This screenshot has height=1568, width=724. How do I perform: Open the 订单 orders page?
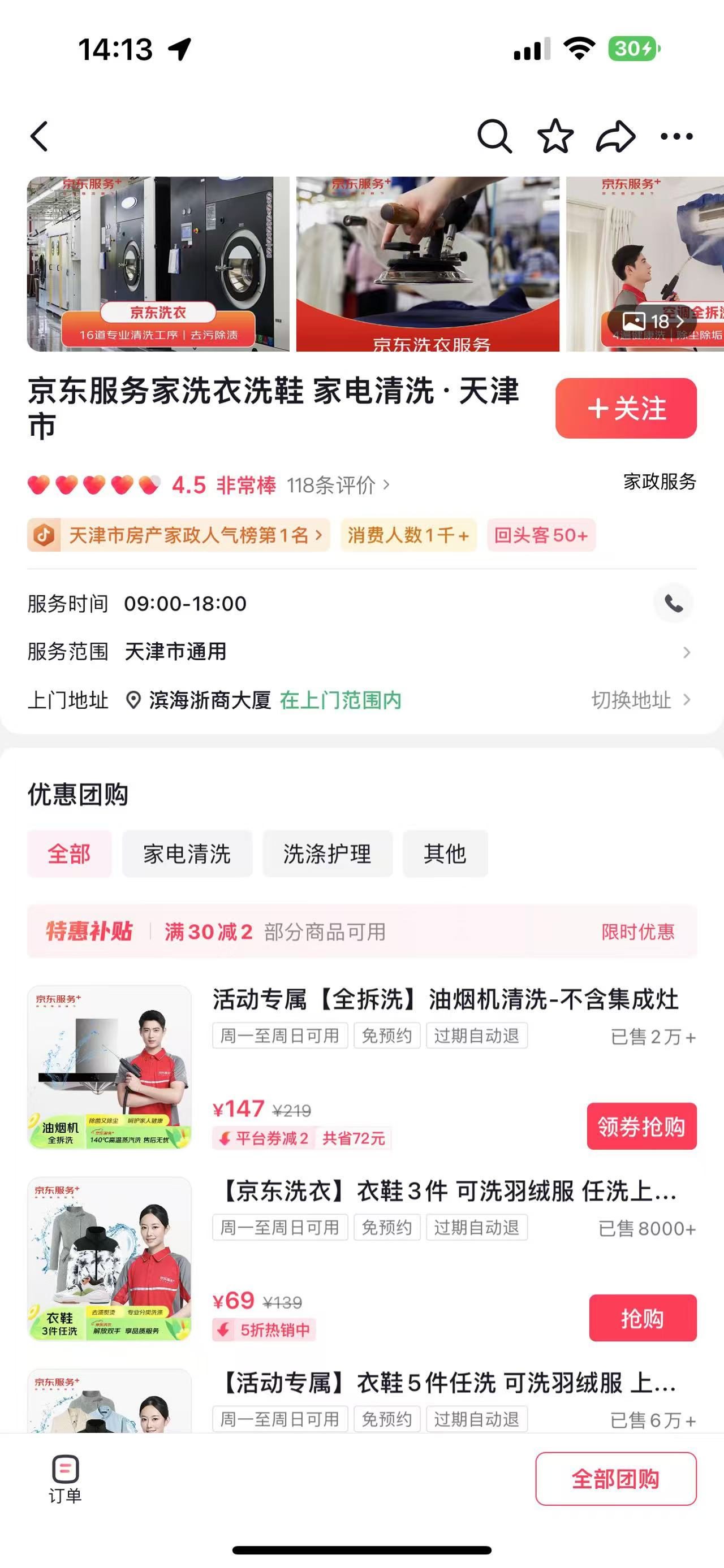point(65,1479)
